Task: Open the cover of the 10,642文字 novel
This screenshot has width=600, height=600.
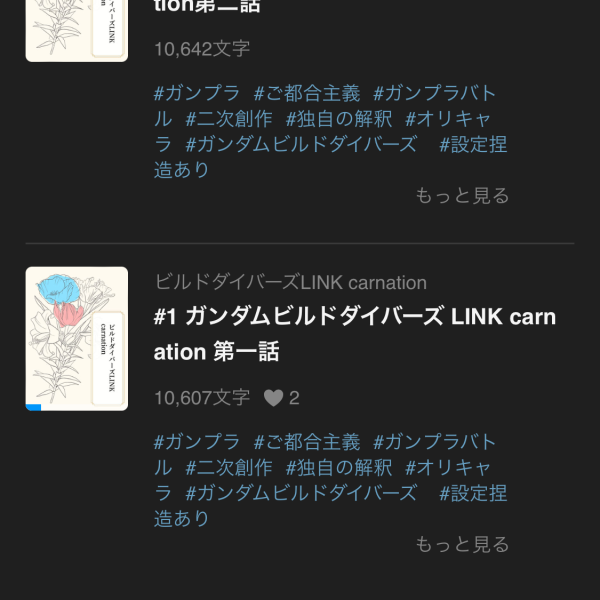Action: [x=77, y=30]
